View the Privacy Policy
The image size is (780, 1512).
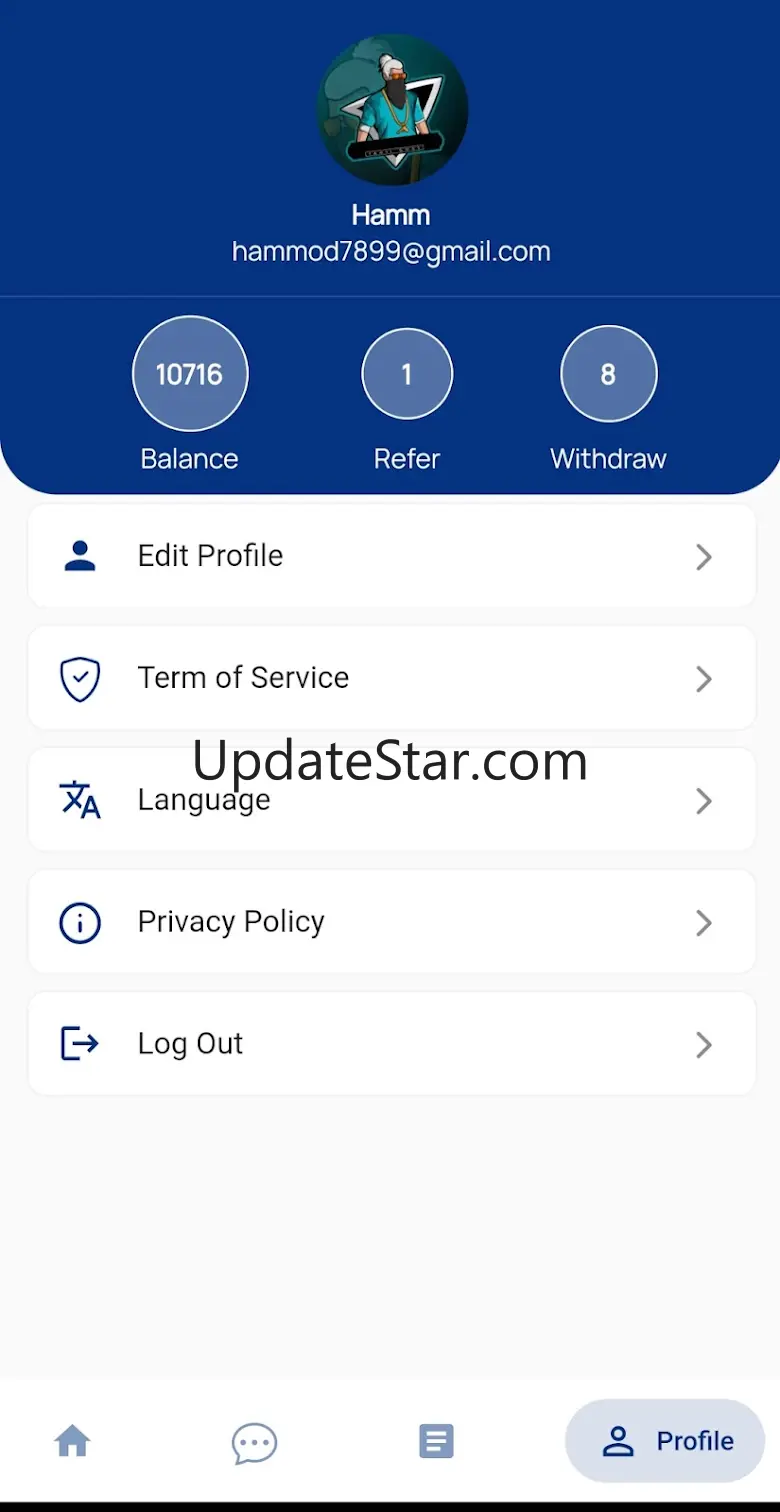click(x=390, y=922)
